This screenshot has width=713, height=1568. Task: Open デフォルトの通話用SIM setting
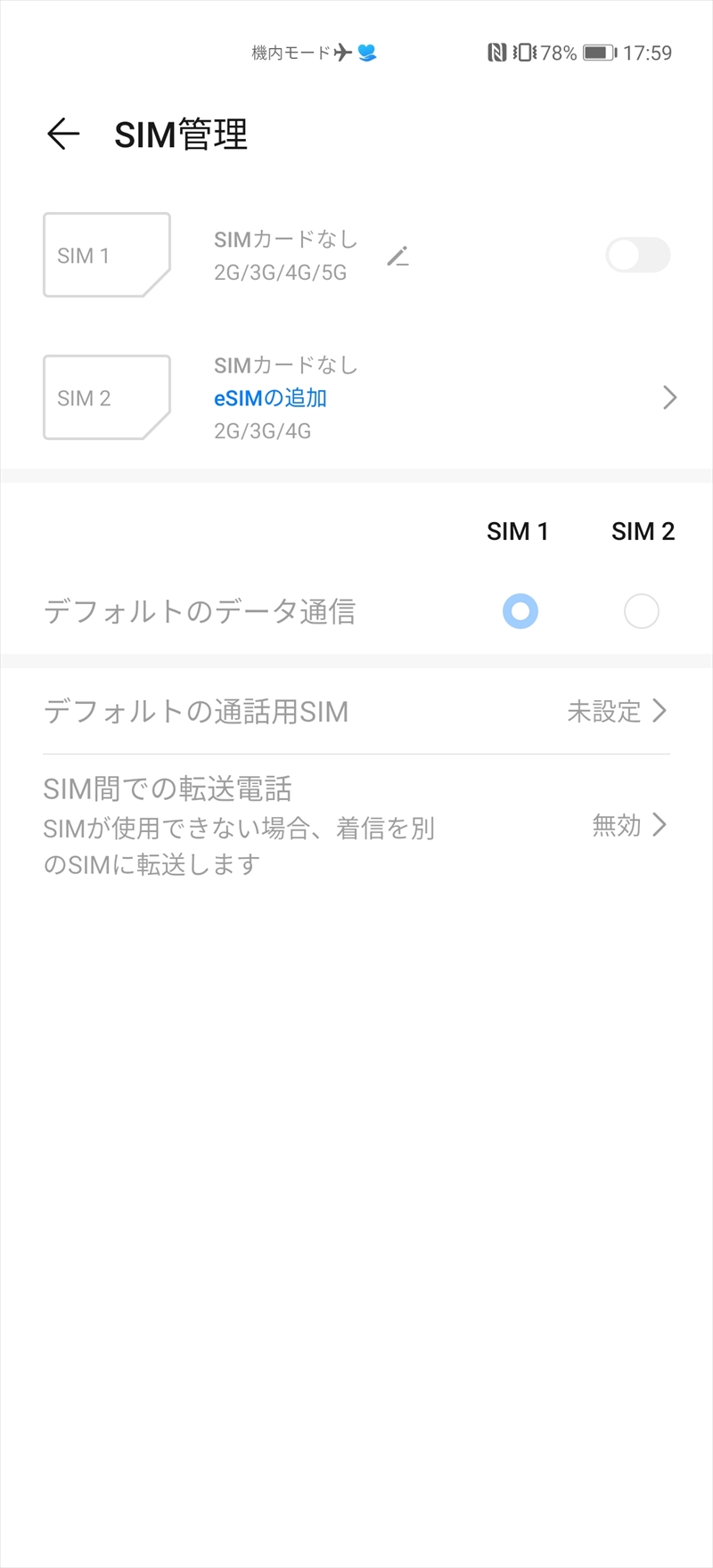pos(356,712)
